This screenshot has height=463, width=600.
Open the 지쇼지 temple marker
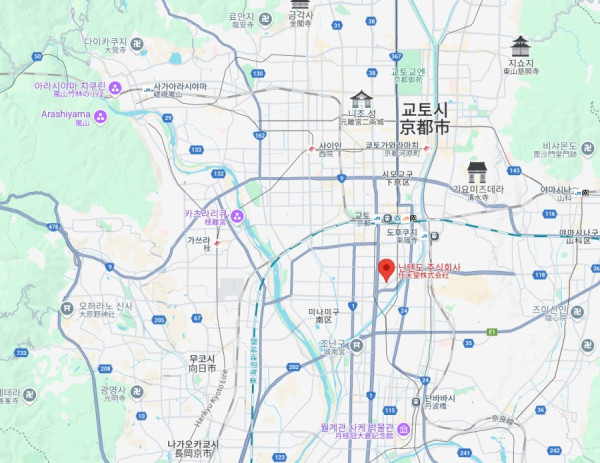tap(520, 46)
